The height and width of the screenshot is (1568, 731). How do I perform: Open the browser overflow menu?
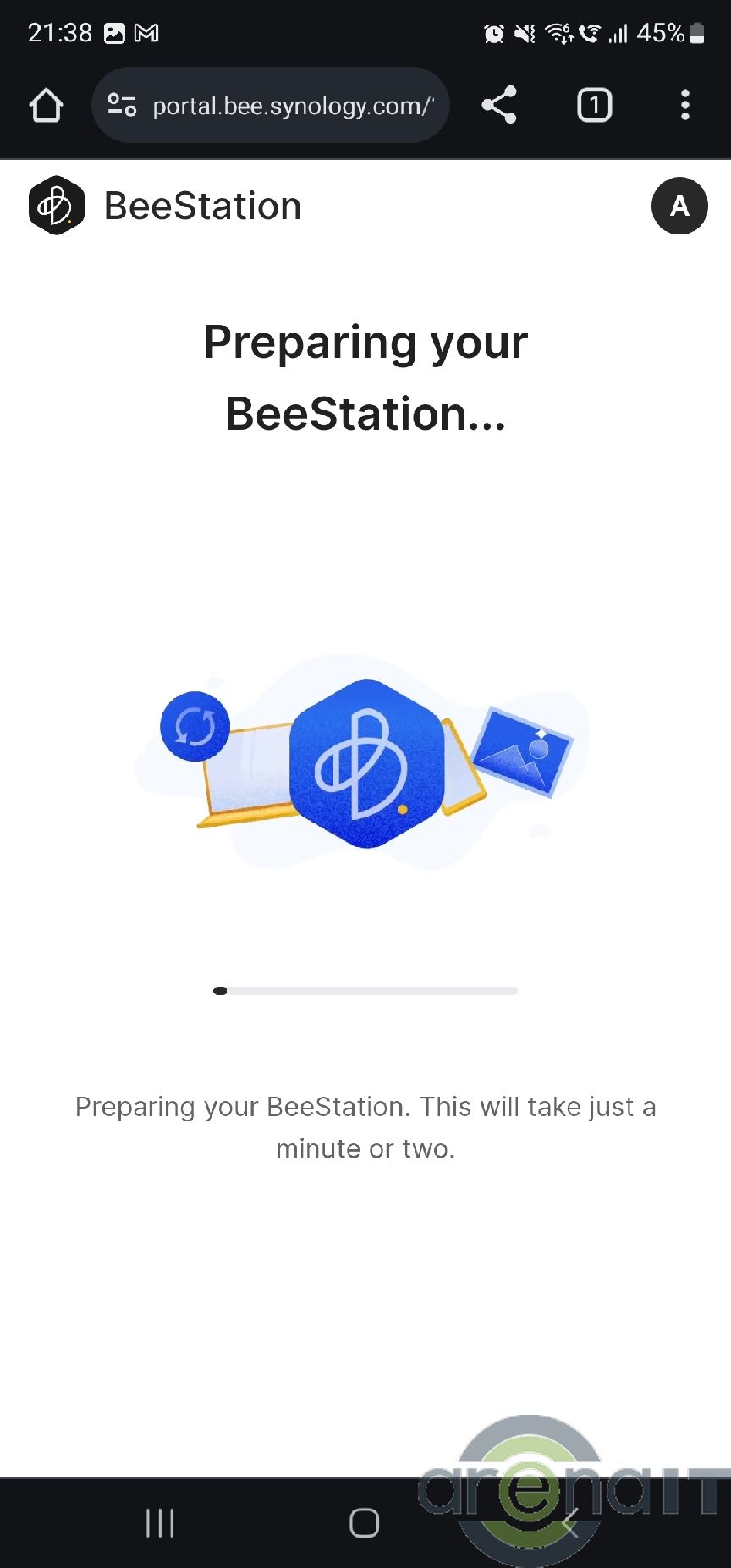(685, 105)
